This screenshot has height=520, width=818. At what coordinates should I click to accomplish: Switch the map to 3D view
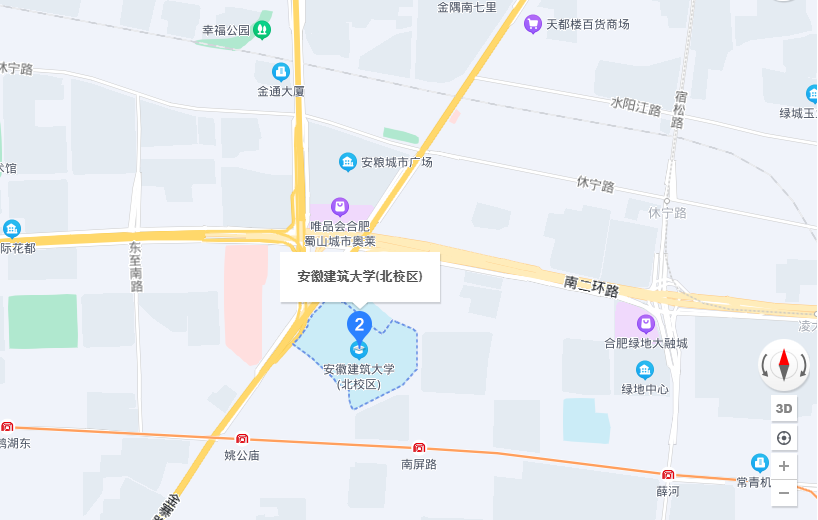tap(784, 408)
